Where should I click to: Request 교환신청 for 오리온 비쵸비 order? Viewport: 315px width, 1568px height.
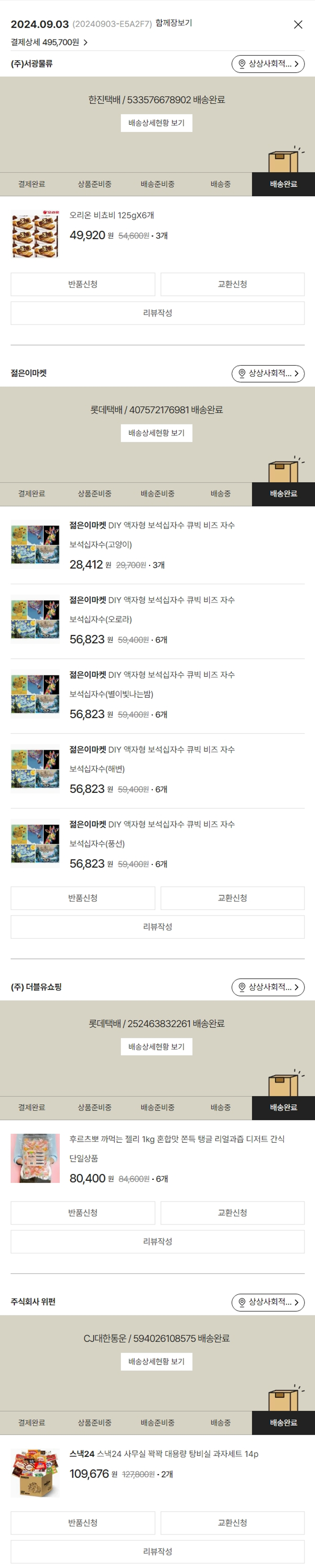232,284
